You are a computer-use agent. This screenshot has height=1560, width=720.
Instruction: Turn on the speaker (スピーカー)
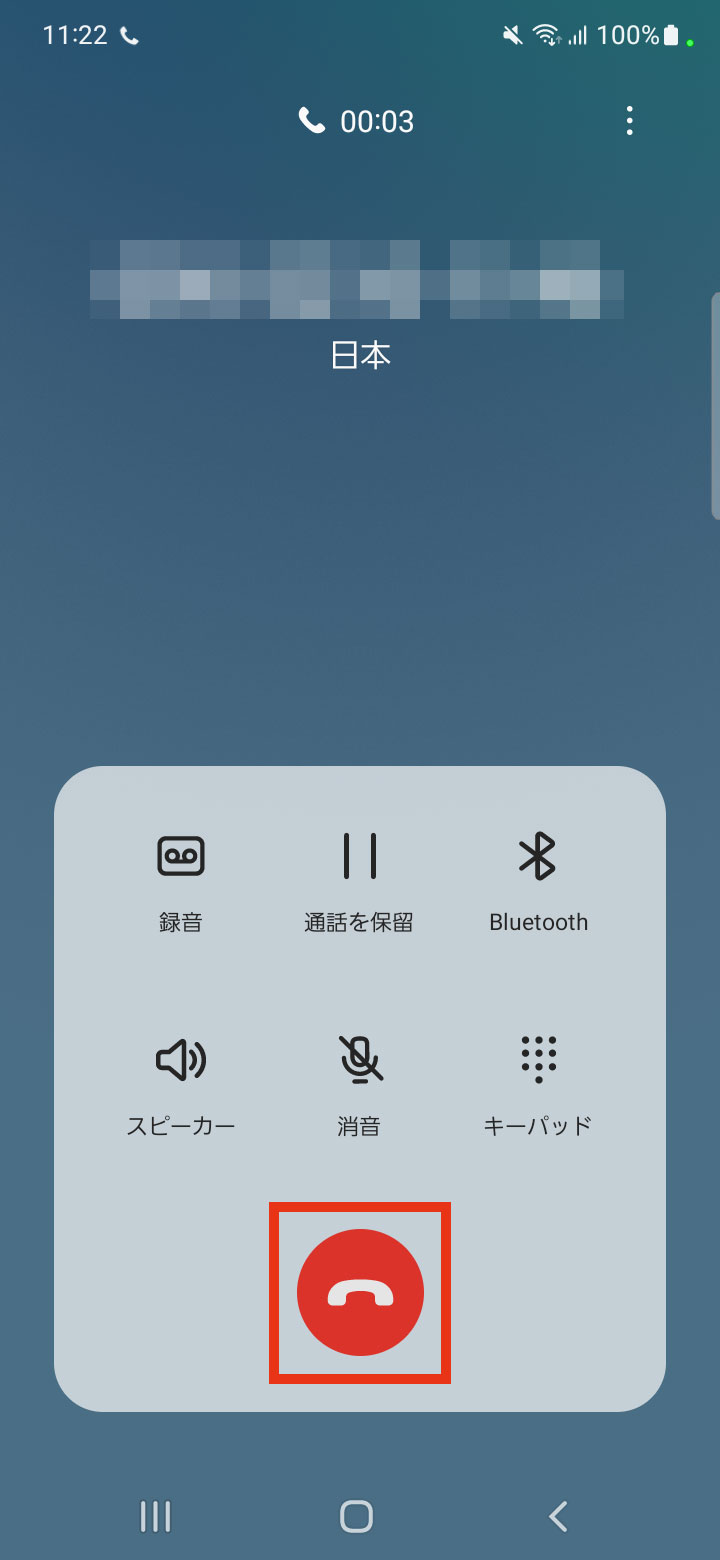pyautogui.click(x=181, y=1088)
